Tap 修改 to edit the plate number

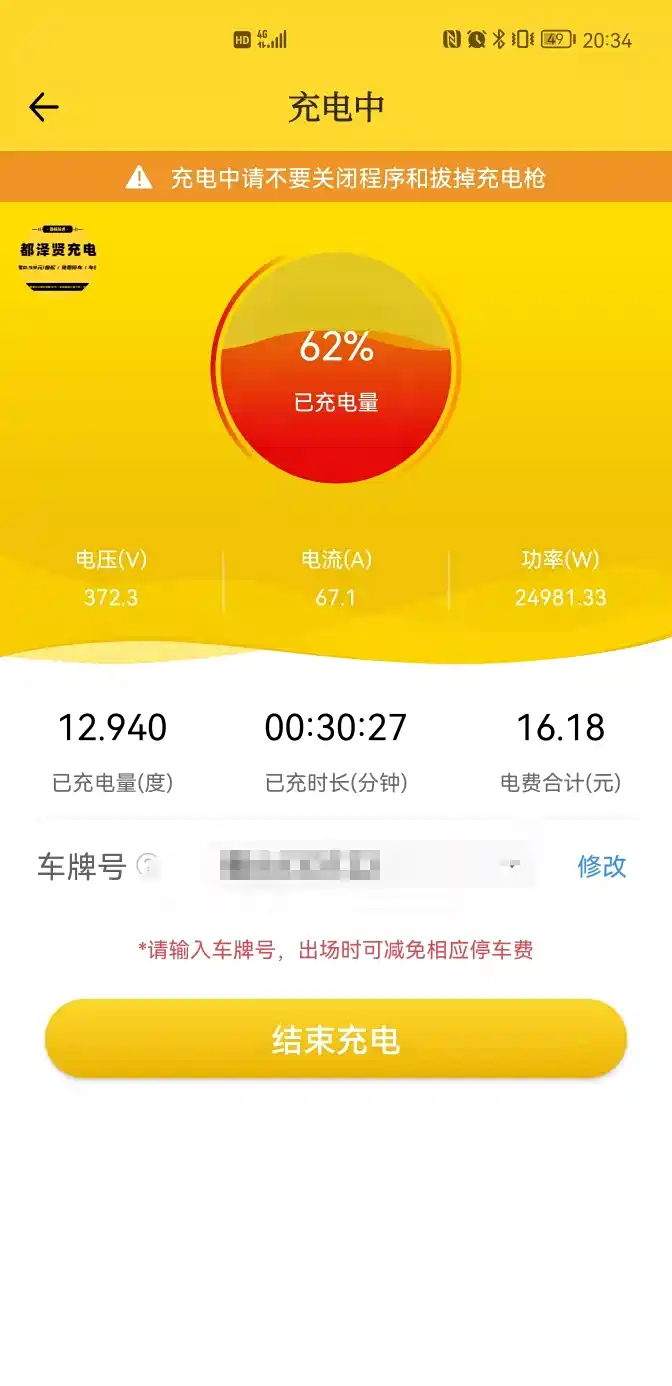click(x=601, y=866)
